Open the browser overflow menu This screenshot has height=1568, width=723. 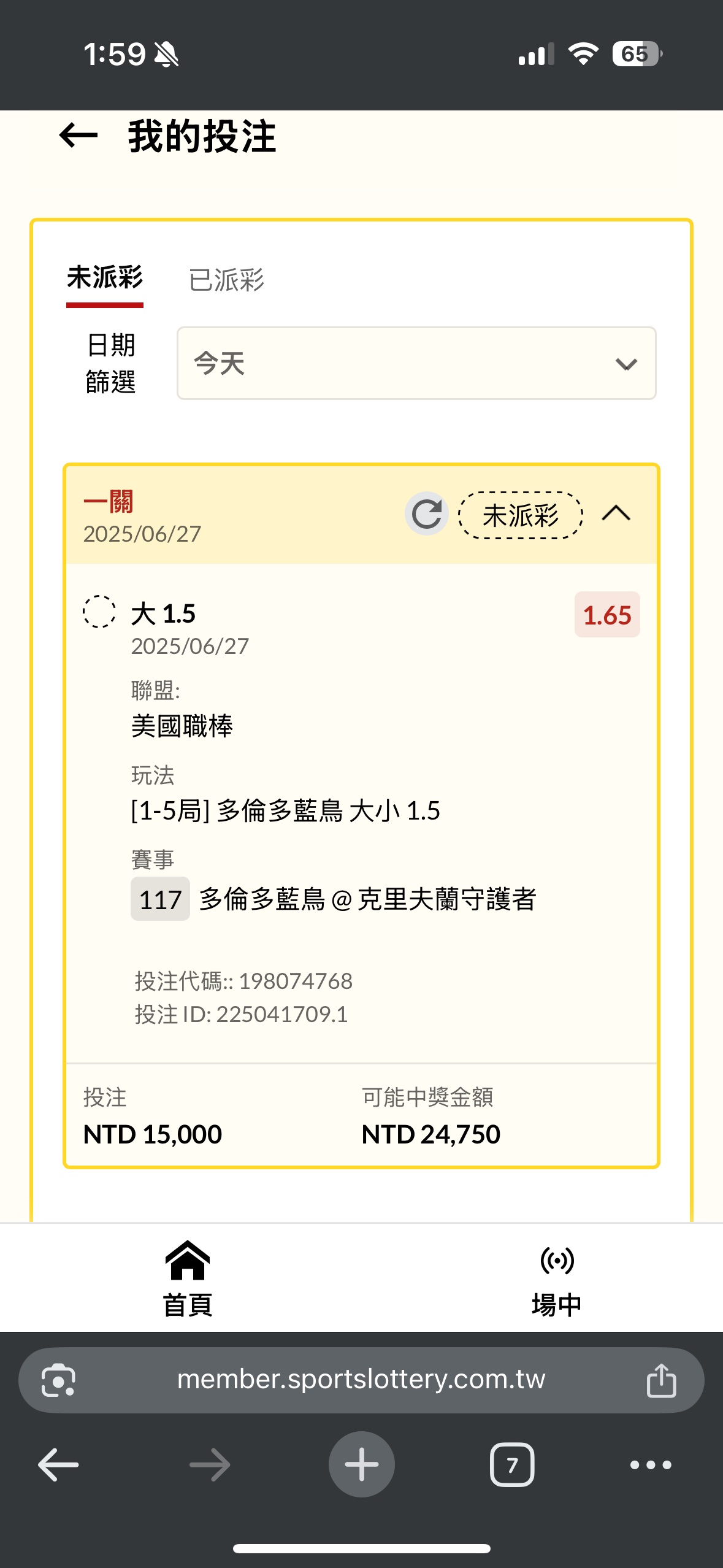[x=651, y=1465]
